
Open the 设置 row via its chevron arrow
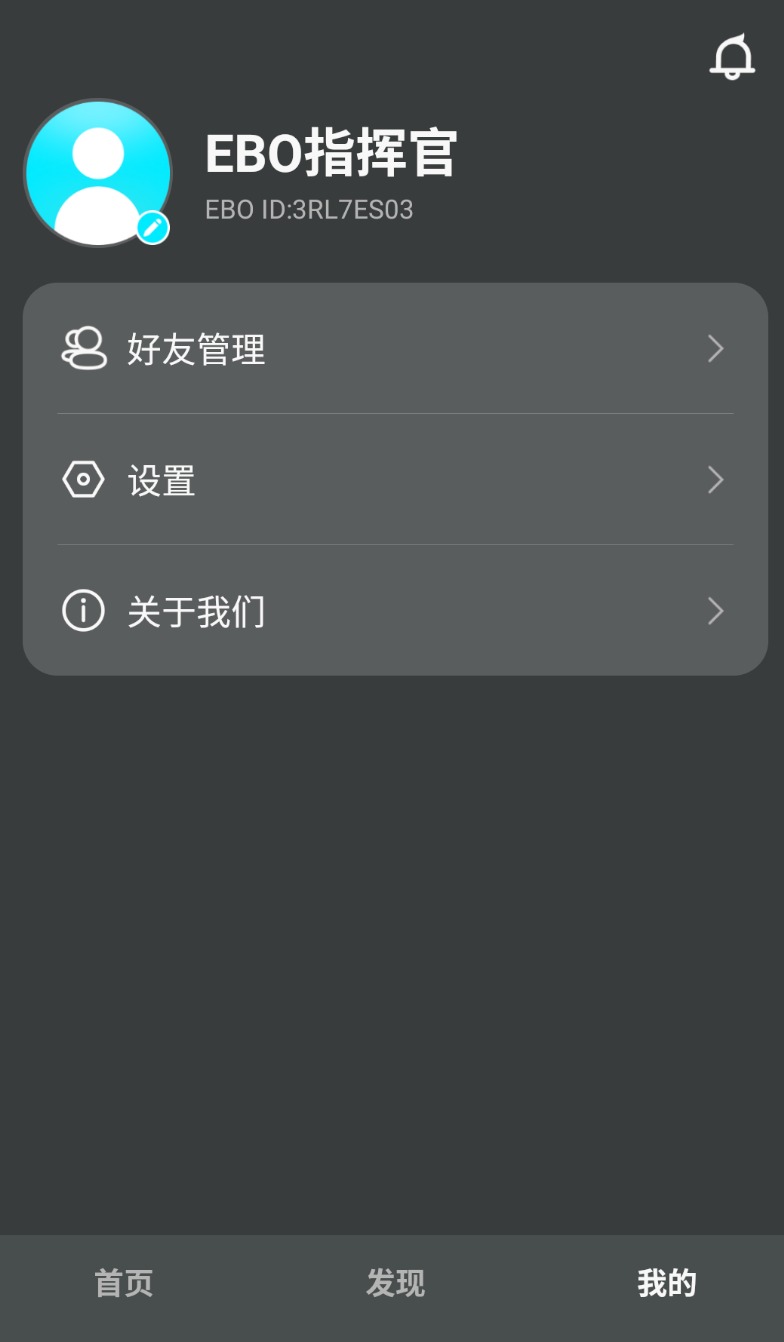(715, 480)
